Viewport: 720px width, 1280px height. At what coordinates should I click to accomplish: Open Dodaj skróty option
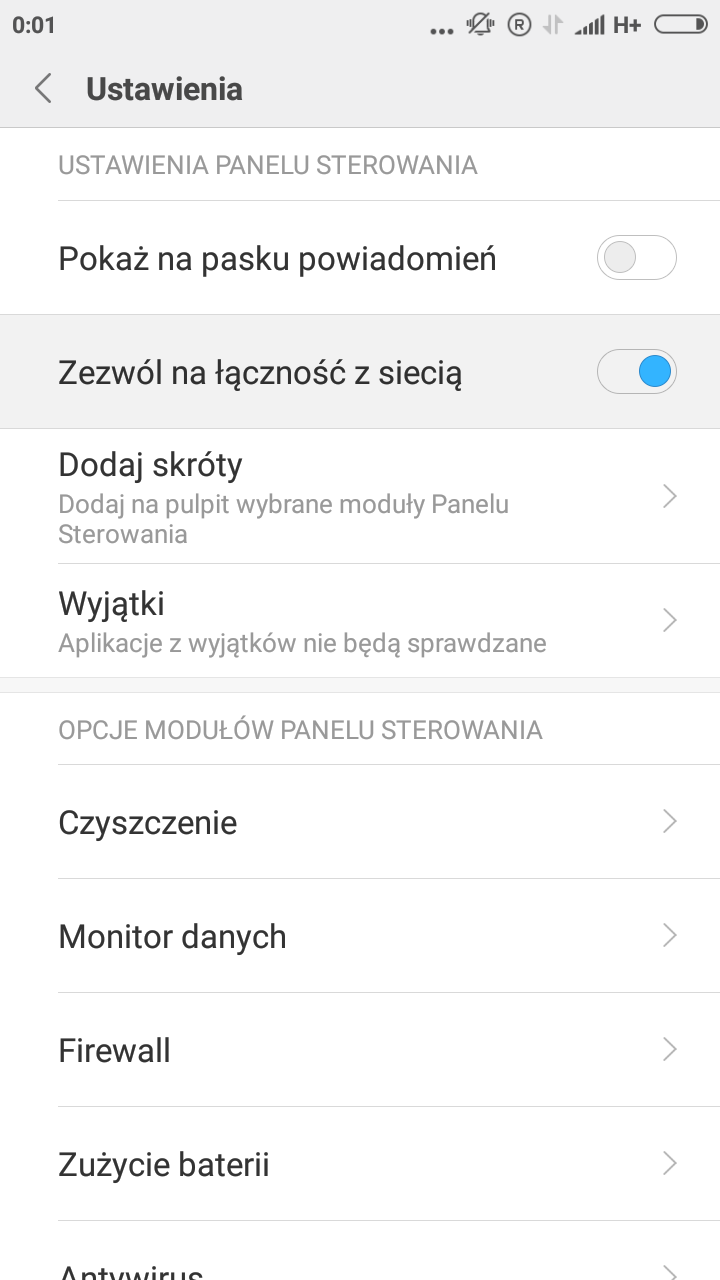(360, 496)
